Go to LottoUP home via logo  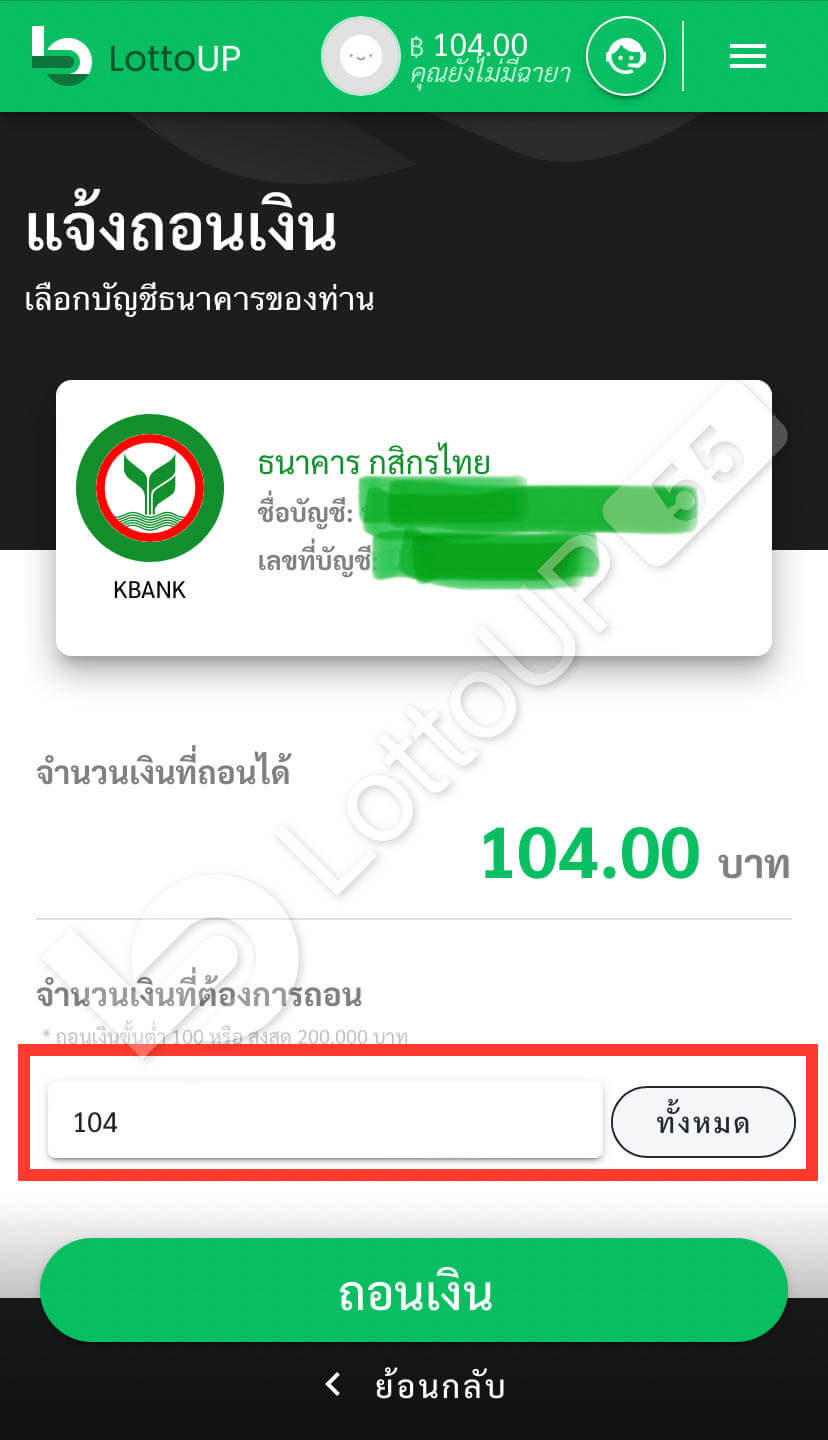tap(136, 57)
